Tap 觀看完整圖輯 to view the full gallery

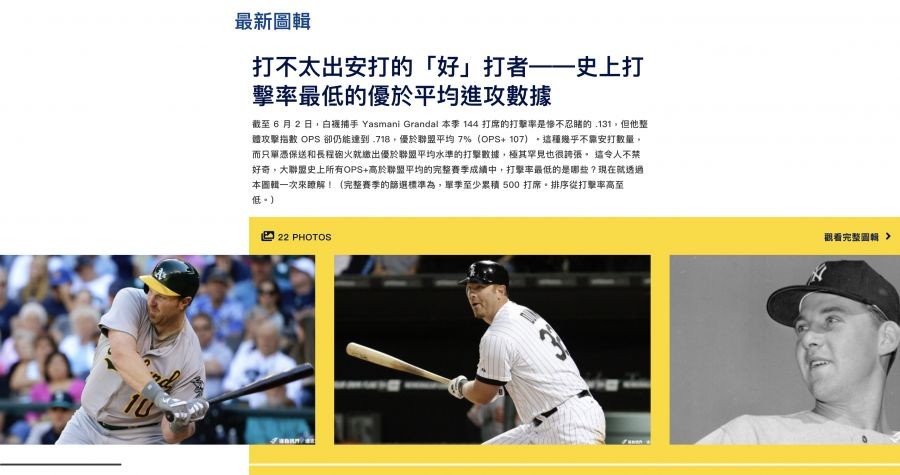coord(856,237)
